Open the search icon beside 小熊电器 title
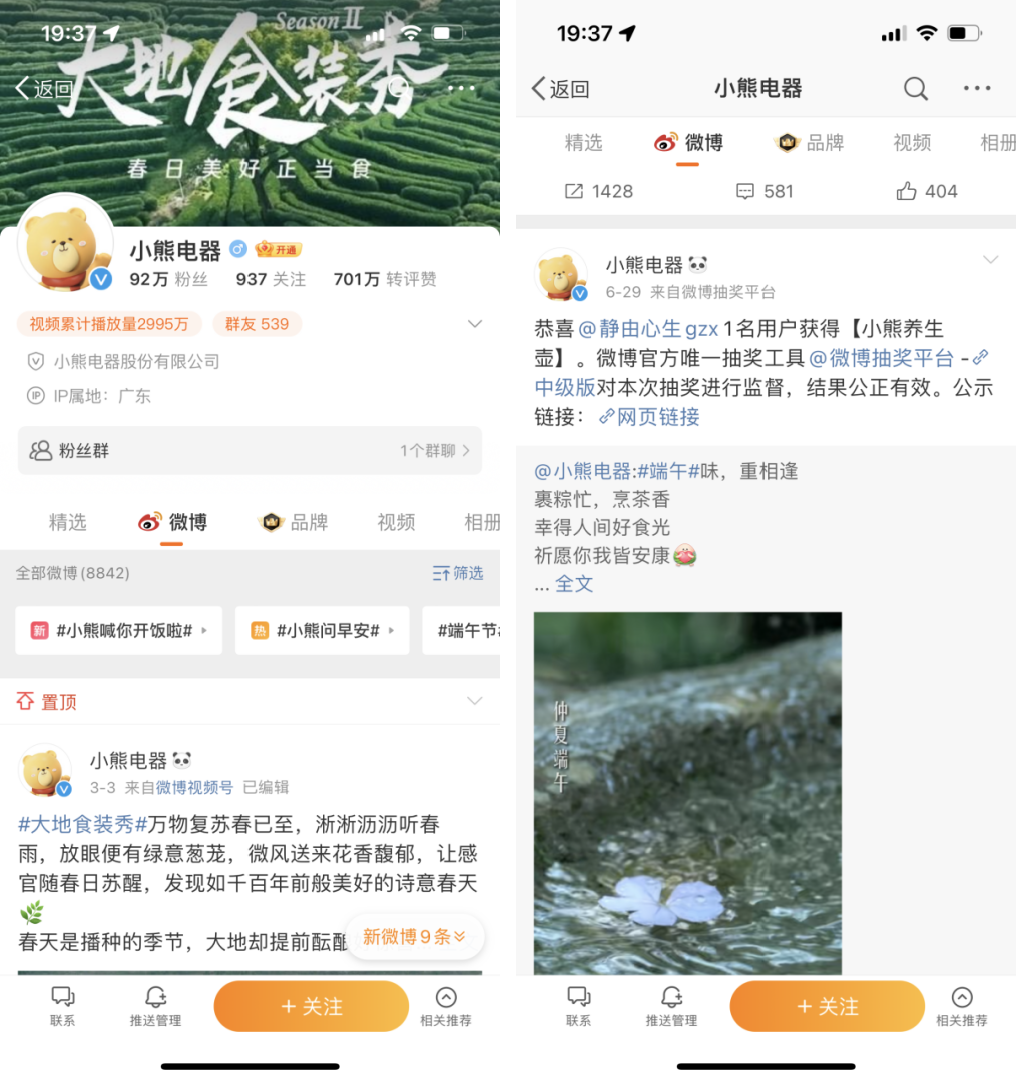 tap(915, 89)
